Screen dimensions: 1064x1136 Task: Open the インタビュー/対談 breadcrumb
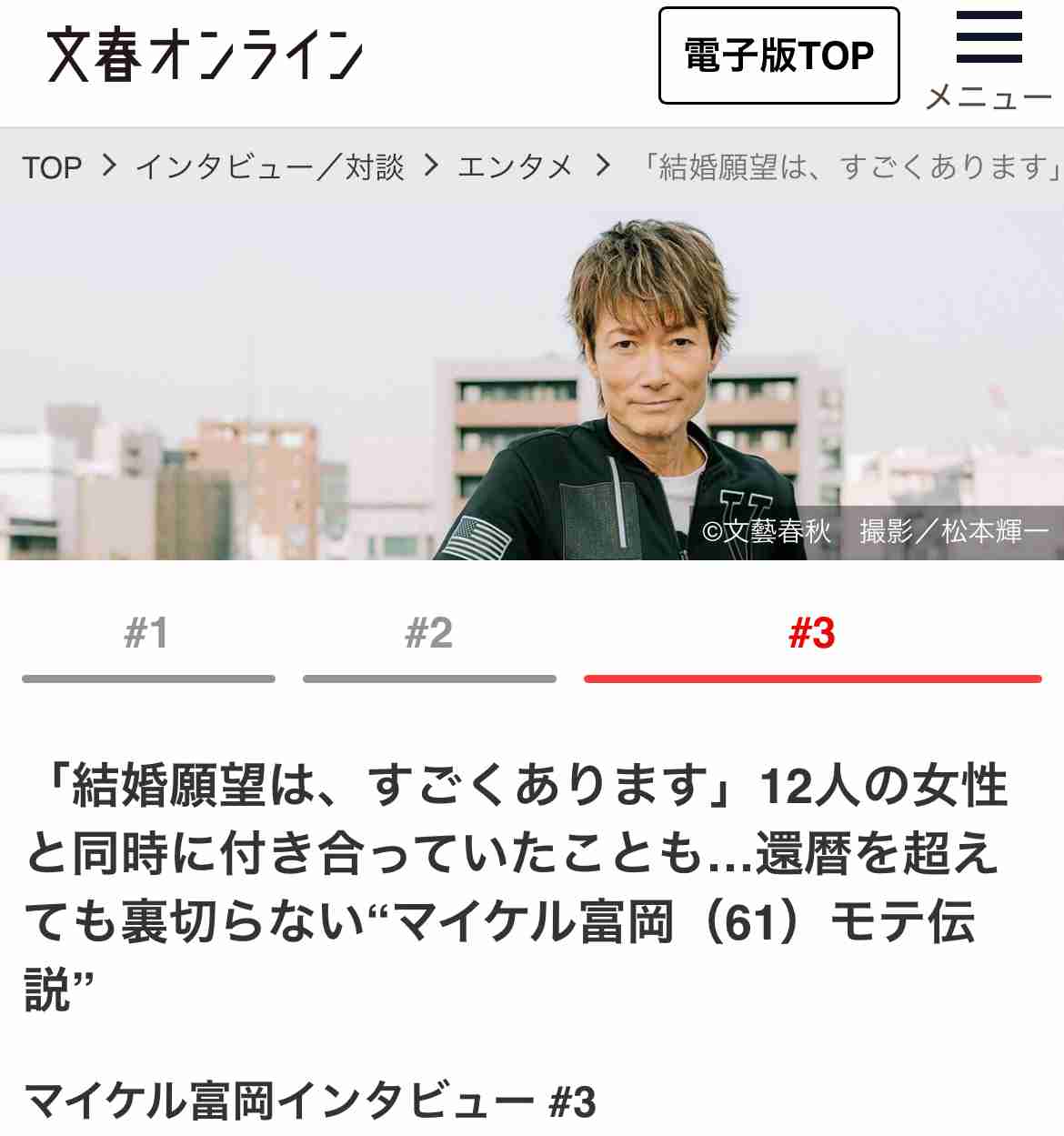point(269,167)
